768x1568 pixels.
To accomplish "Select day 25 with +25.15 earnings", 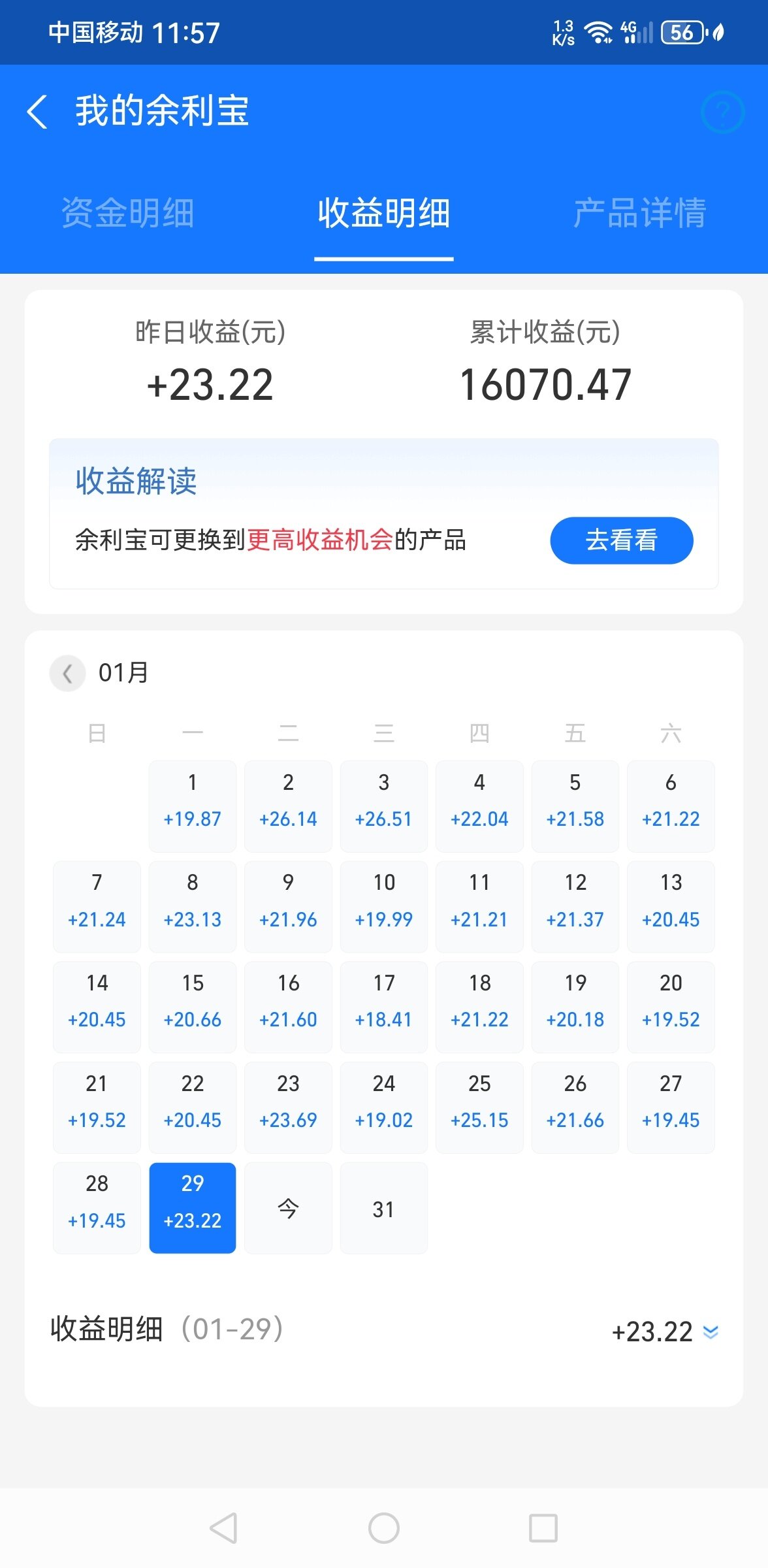I will point(479,1107).
